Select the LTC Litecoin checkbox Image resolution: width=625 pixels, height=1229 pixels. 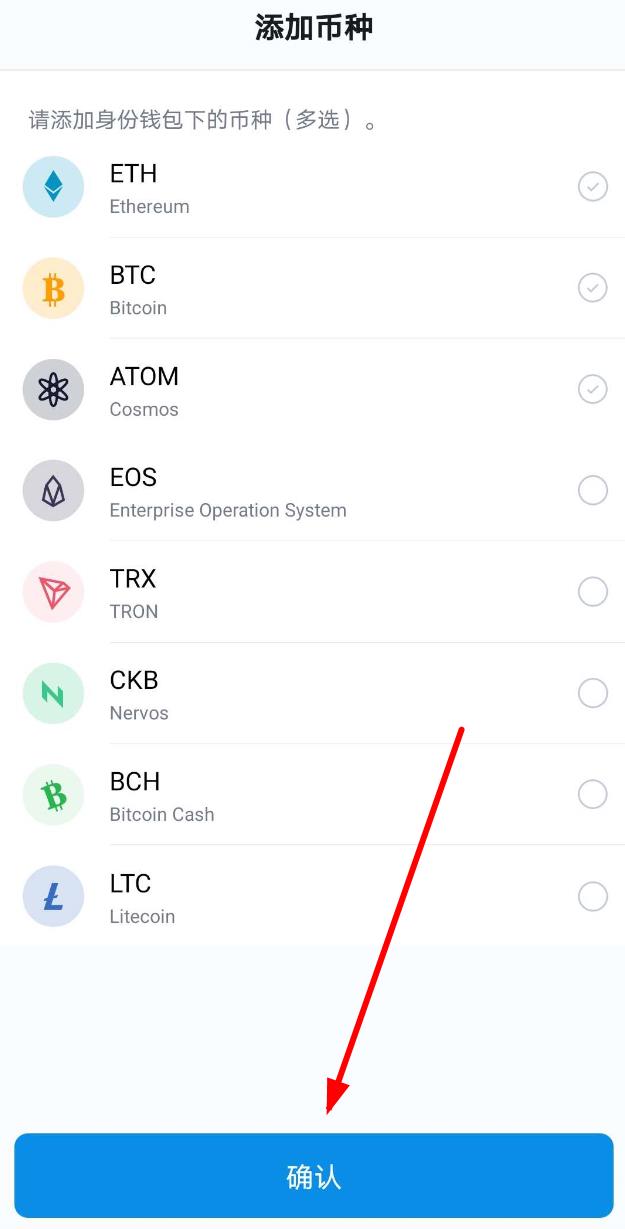click(x=593, y=896)
